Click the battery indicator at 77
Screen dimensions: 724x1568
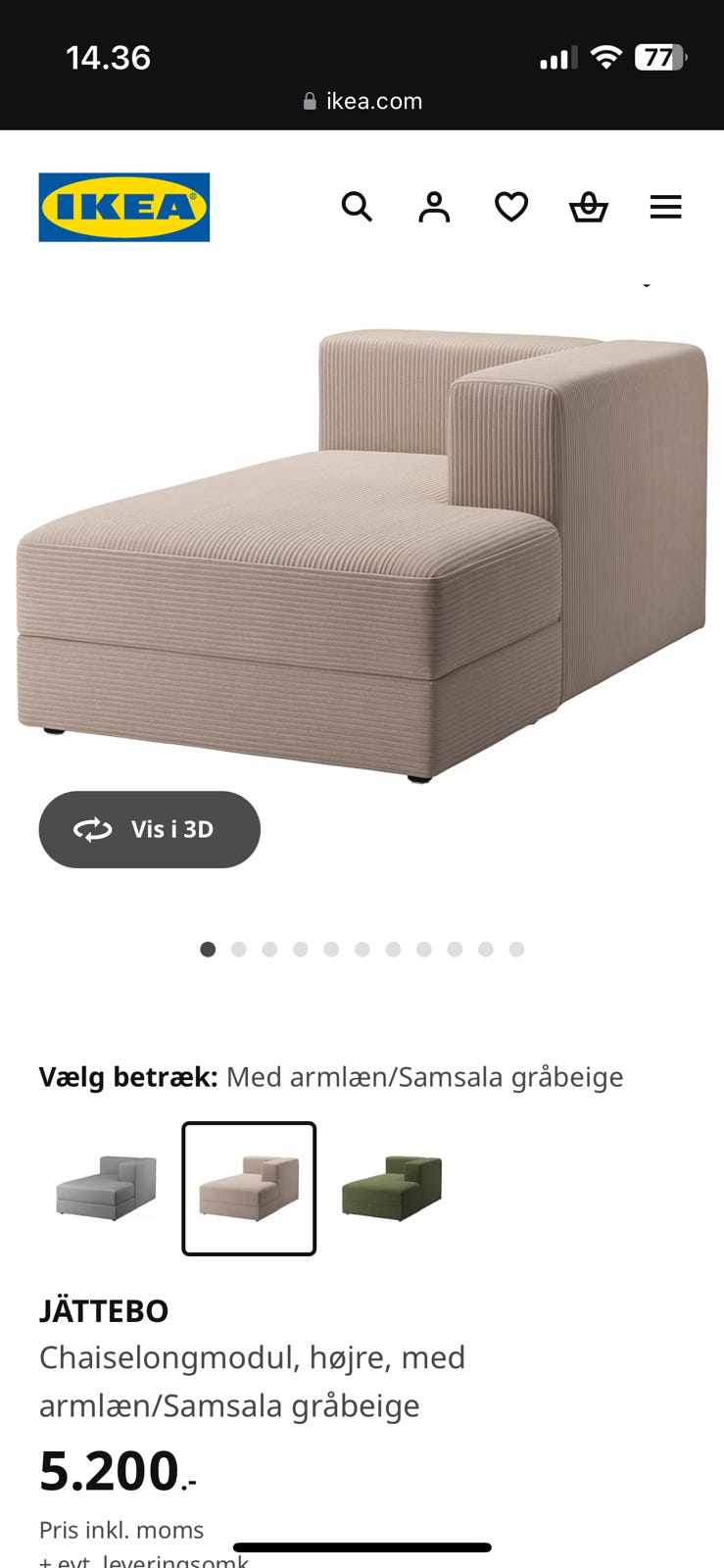coord(661,57)
